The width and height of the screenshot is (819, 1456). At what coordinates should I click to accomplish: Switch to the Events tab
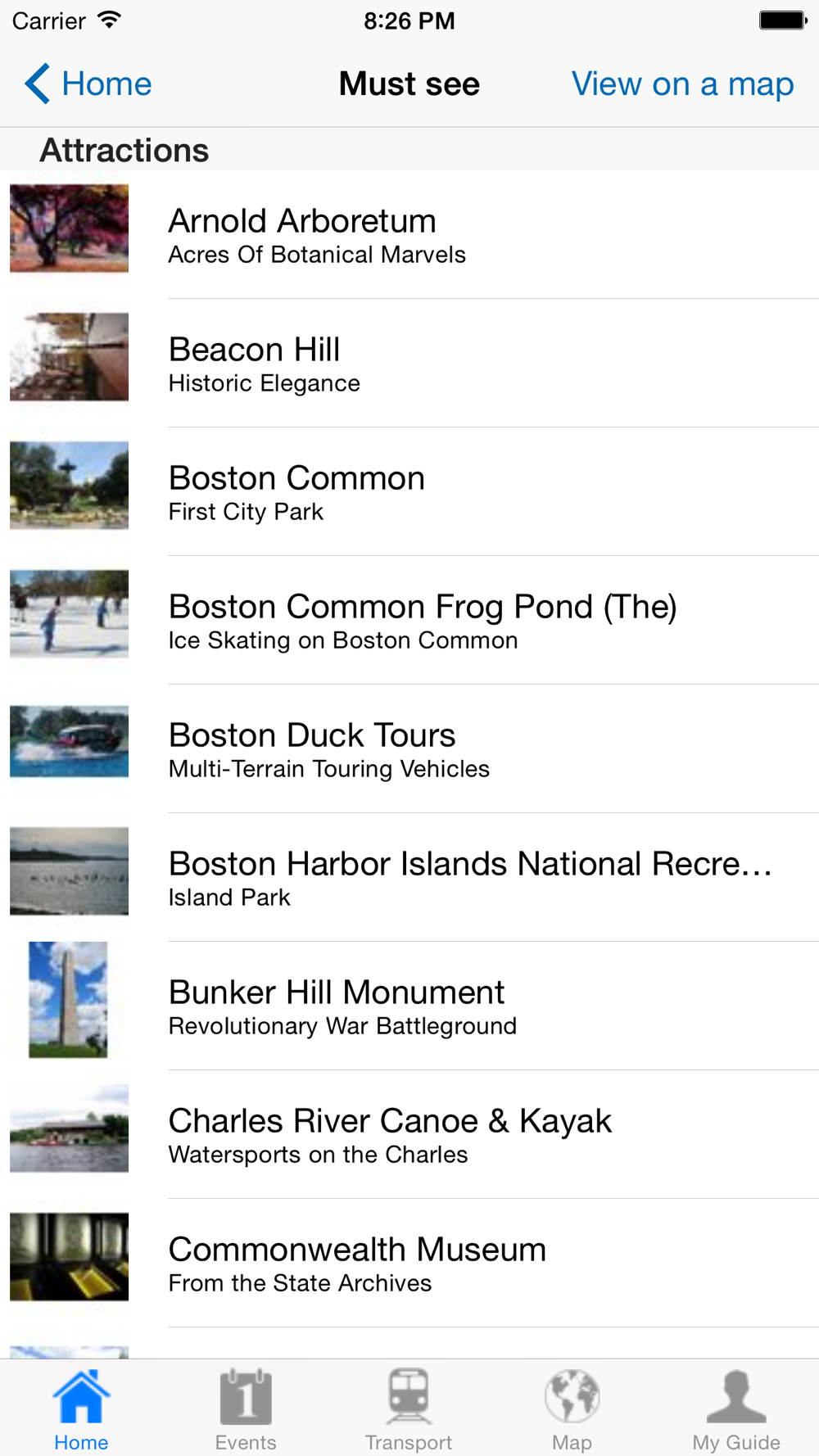tap(246, 1409)
